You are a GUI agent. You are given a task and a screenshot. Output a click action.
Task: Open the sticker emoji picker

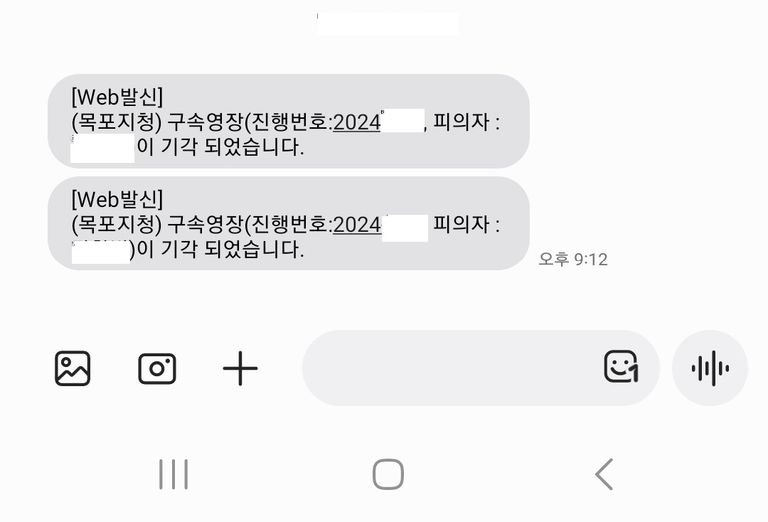click(621, 368)
